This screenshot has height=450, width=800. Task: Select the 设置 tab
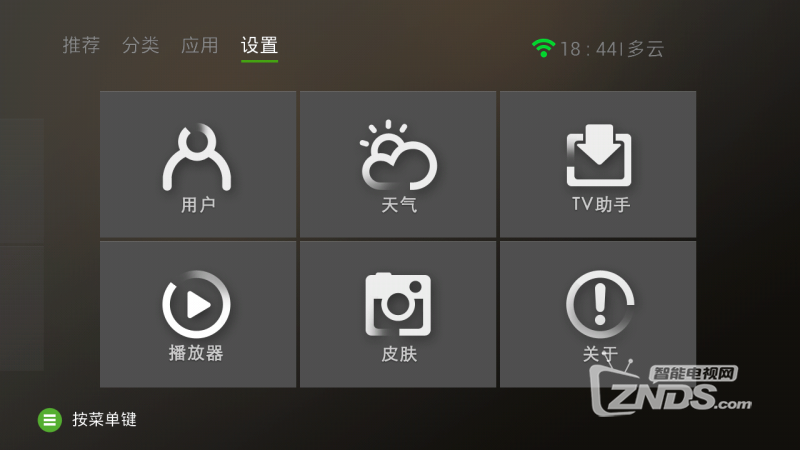click(259, 45)
